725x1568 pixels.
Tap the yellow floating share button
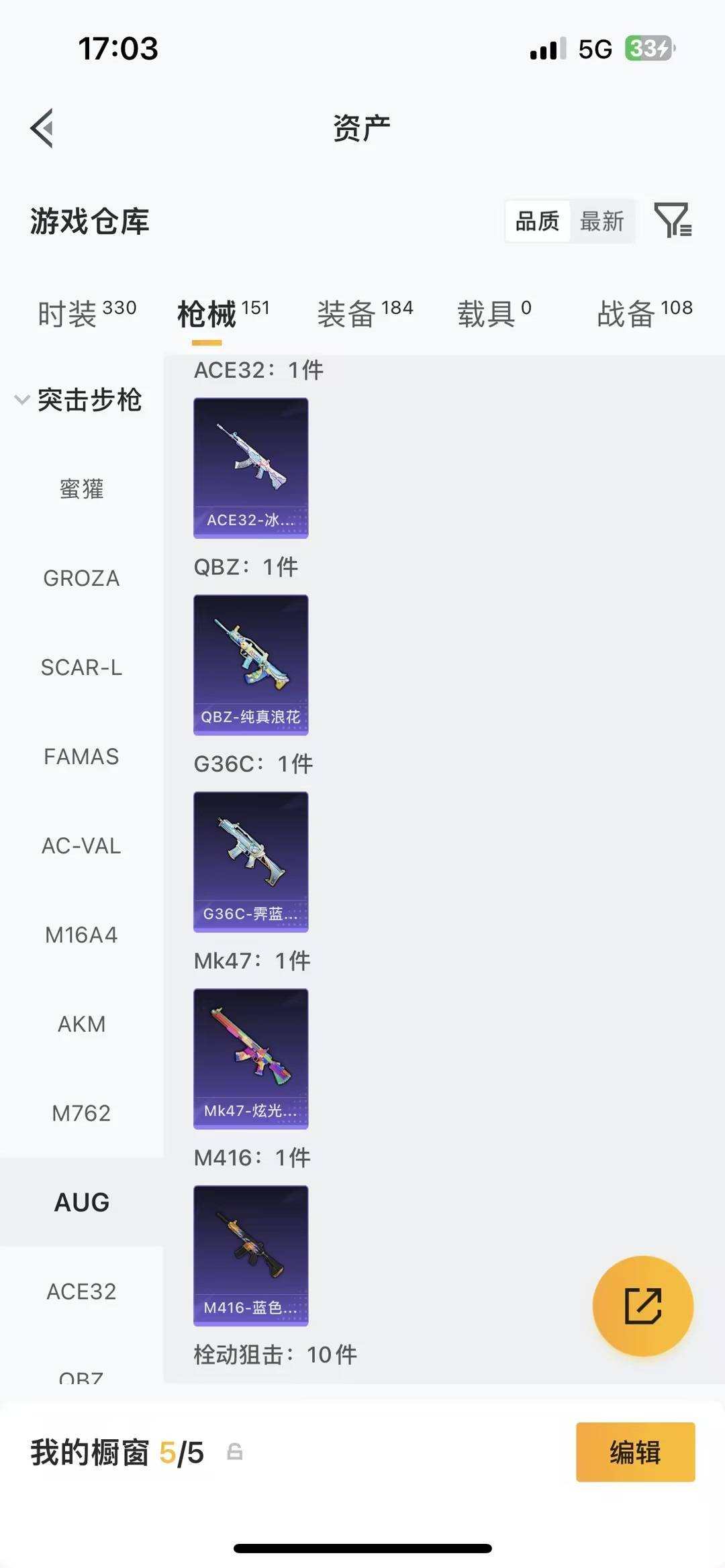pyautogui.click(x=642, y=1305)
